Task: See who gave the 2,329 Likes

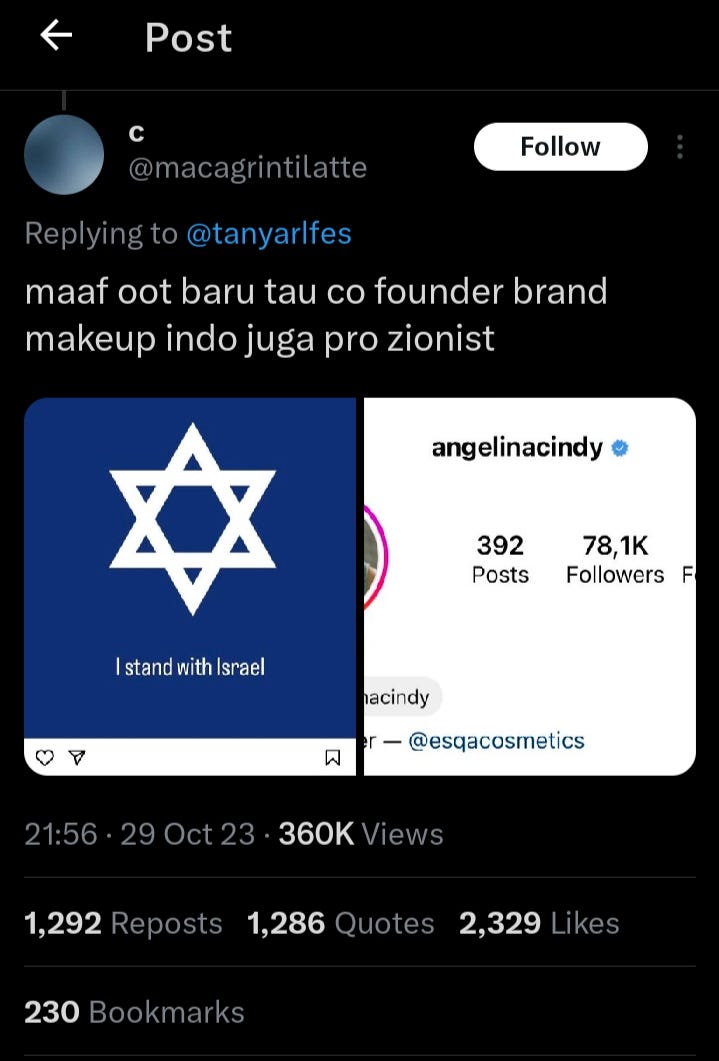Action: [x=539, y=923]
